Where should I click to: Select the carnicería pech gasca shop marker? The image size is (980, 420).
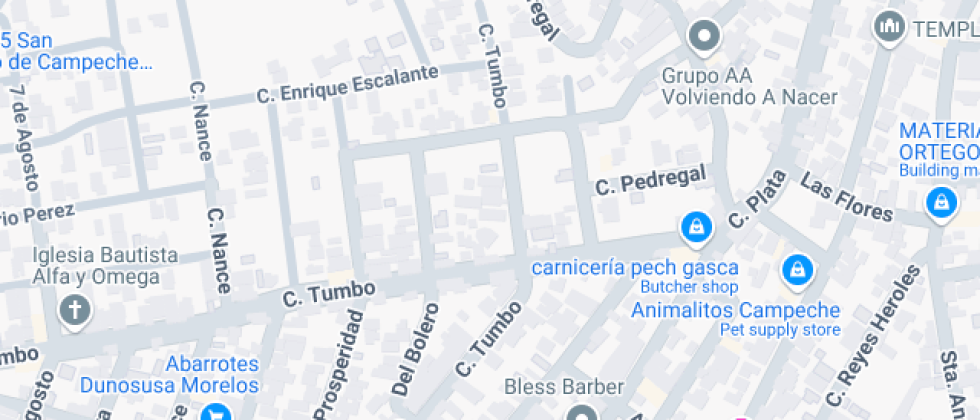tap(696, 229)
